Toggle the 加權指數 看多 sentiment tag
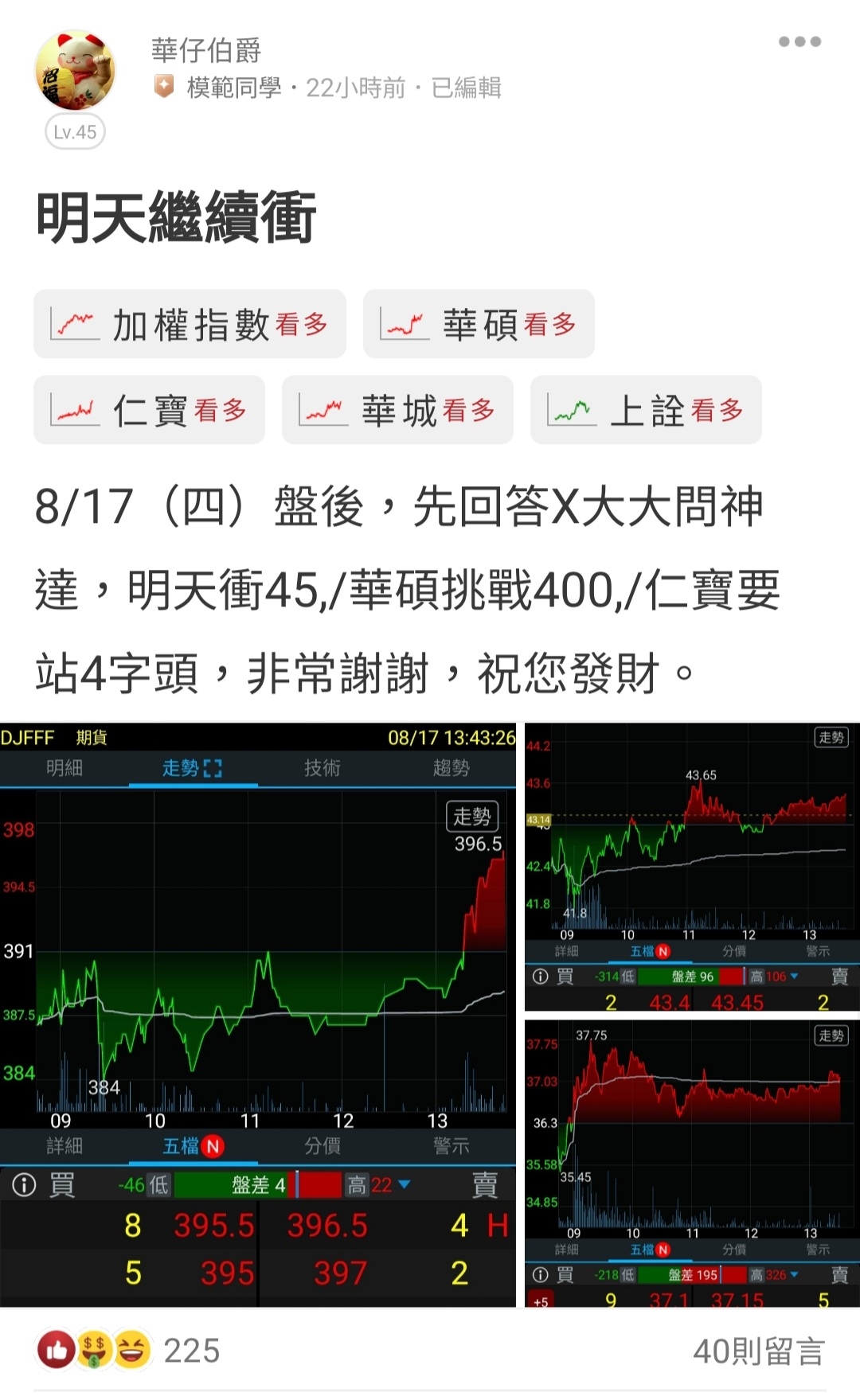Image resolution: width=860 pixels, height=1400 pixels. 191,325
